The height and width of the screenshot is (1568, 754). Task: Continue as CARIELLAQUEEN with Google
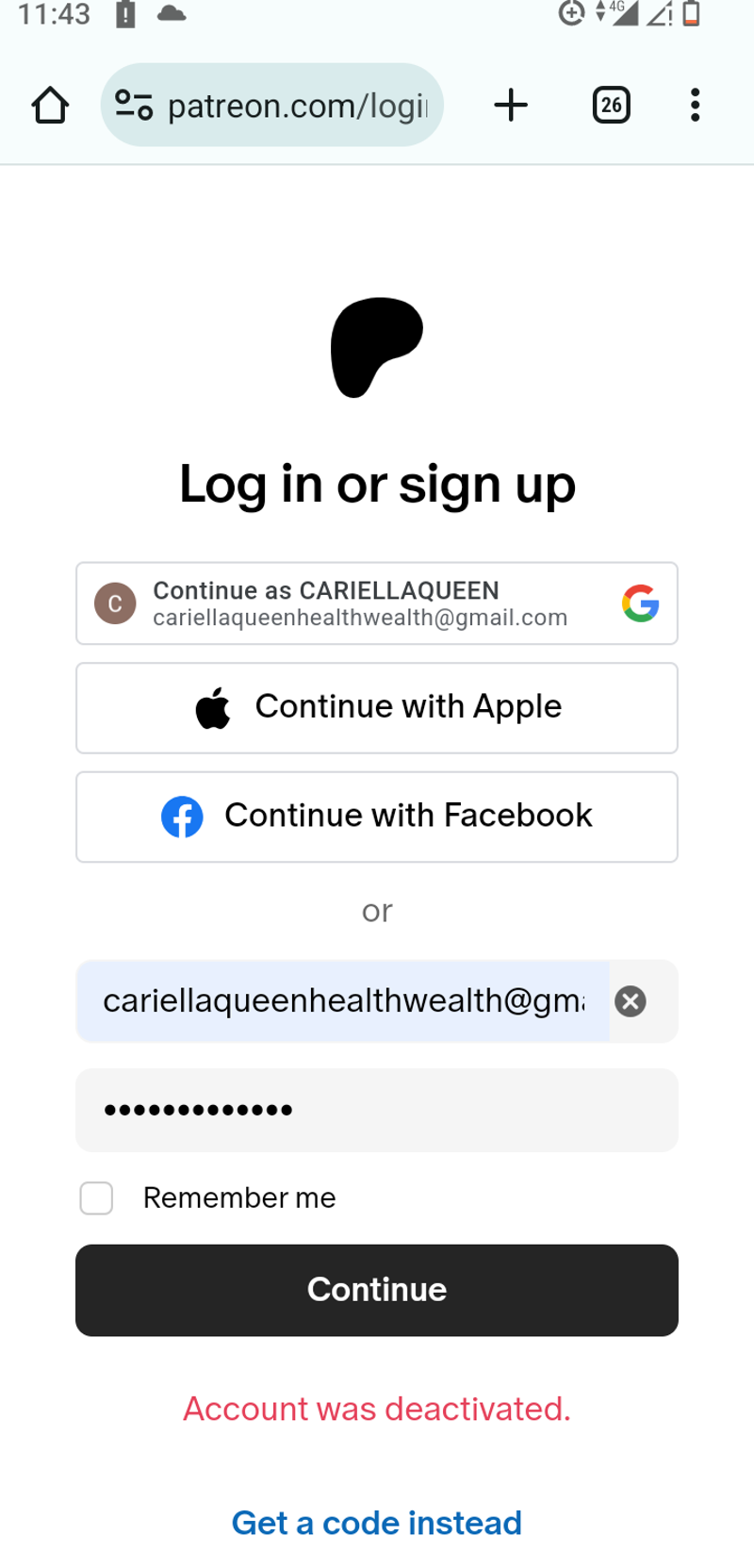click(377, 603)
